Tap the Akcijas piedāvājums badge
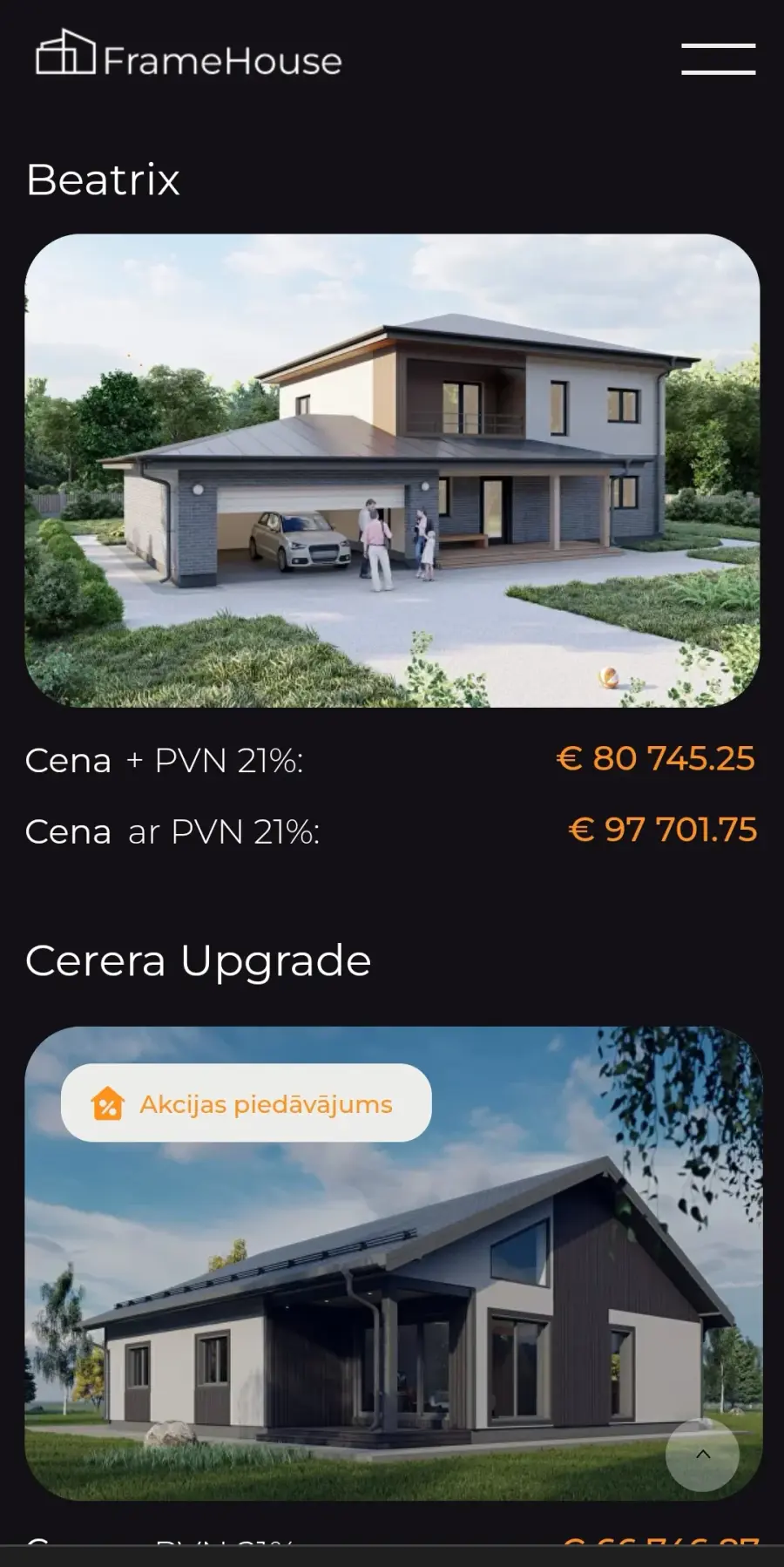Image resolution: width=784 pixels, height=1567 pixels. 247,1102
